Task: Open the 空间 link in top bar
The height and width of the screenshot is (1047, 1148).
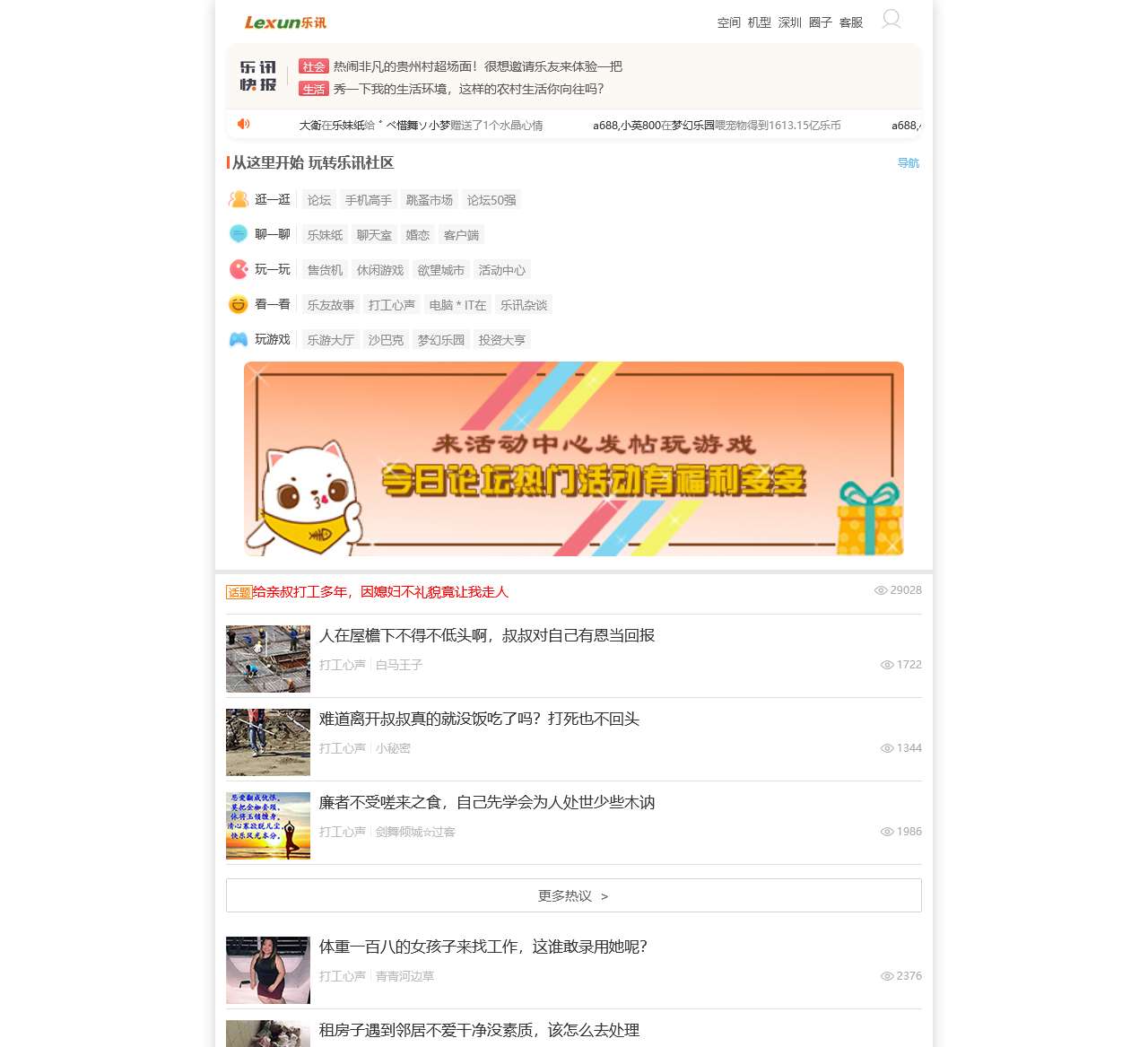Action: (728, 22)
